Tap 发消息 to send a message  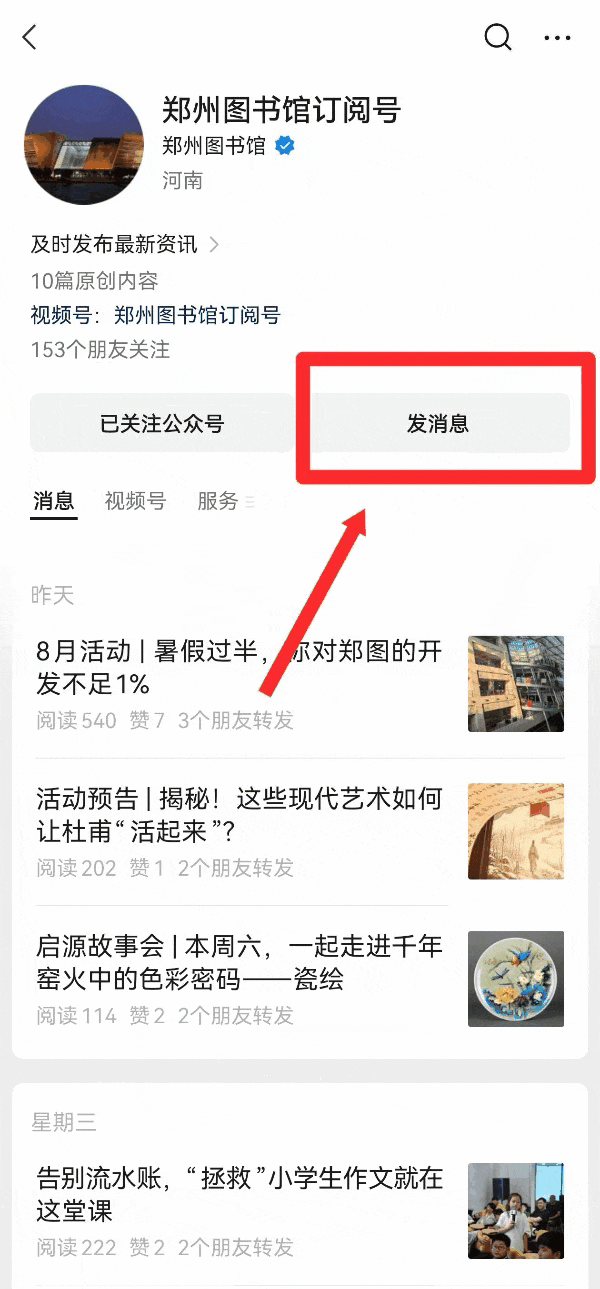[438, 423]
